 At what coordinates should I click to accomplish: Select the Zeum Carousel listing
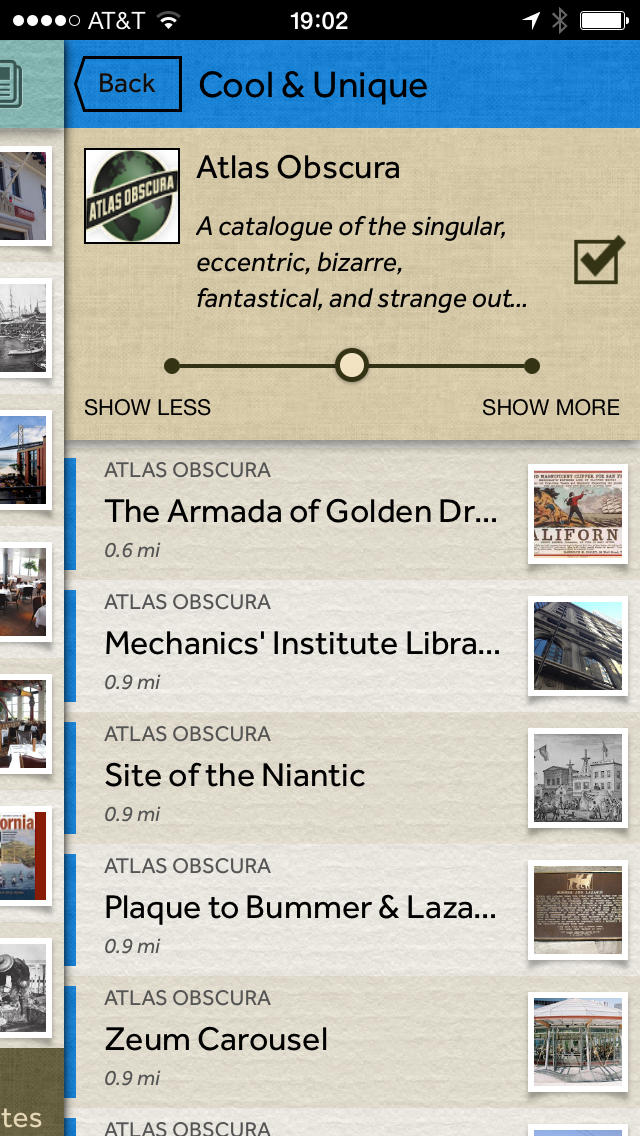[x=300, y=1040]
